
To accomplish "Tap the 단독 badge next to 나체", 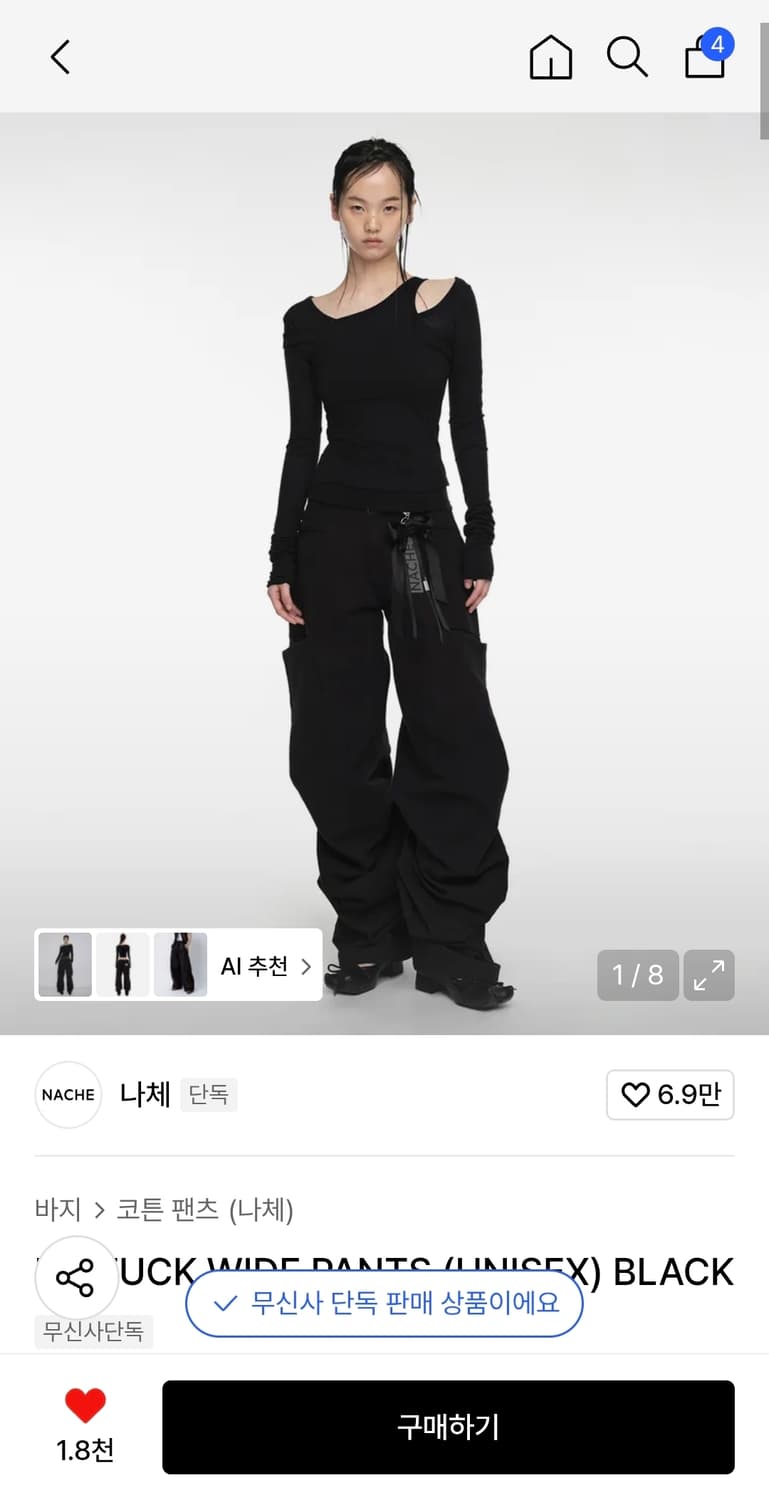I will point(209,1095).
